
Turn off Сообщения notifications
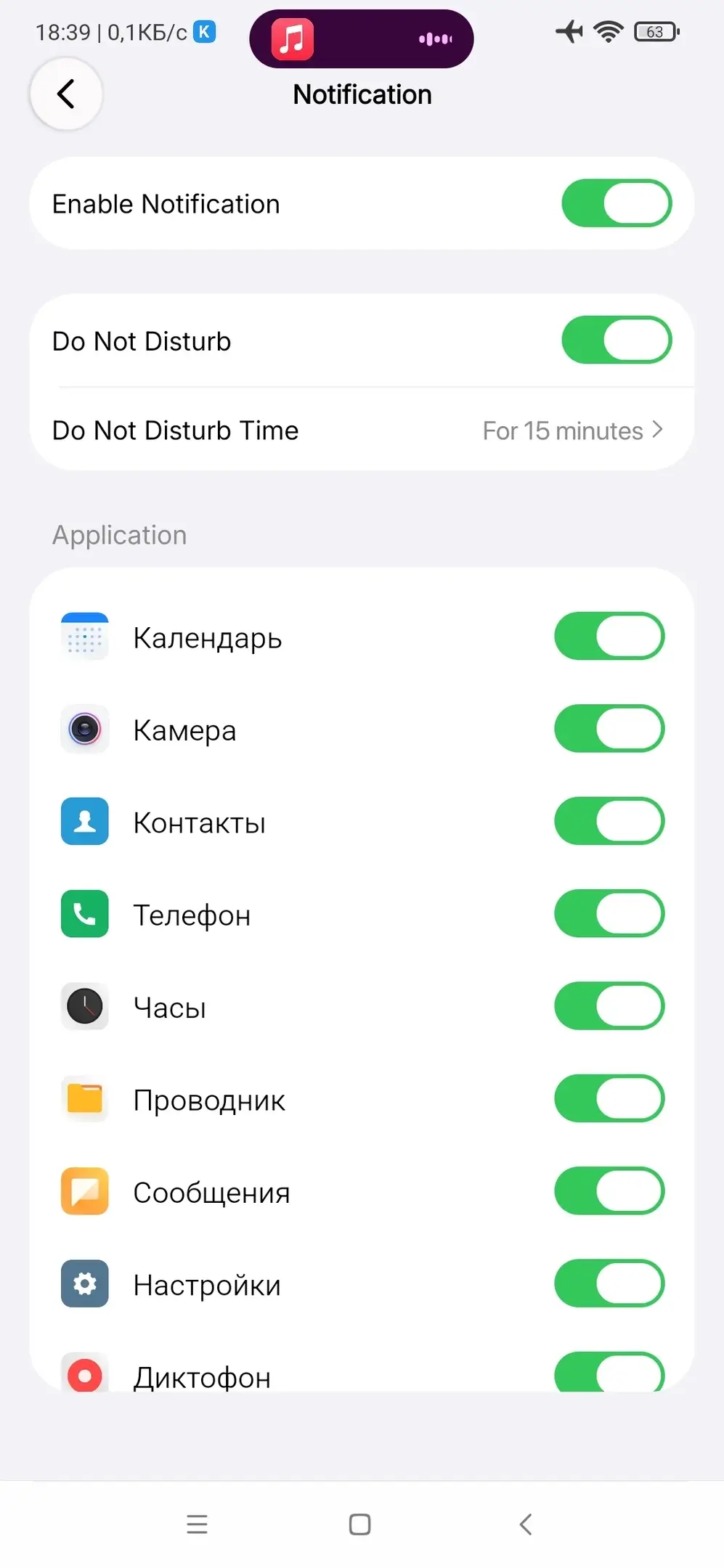click(x=609, y=1191)
